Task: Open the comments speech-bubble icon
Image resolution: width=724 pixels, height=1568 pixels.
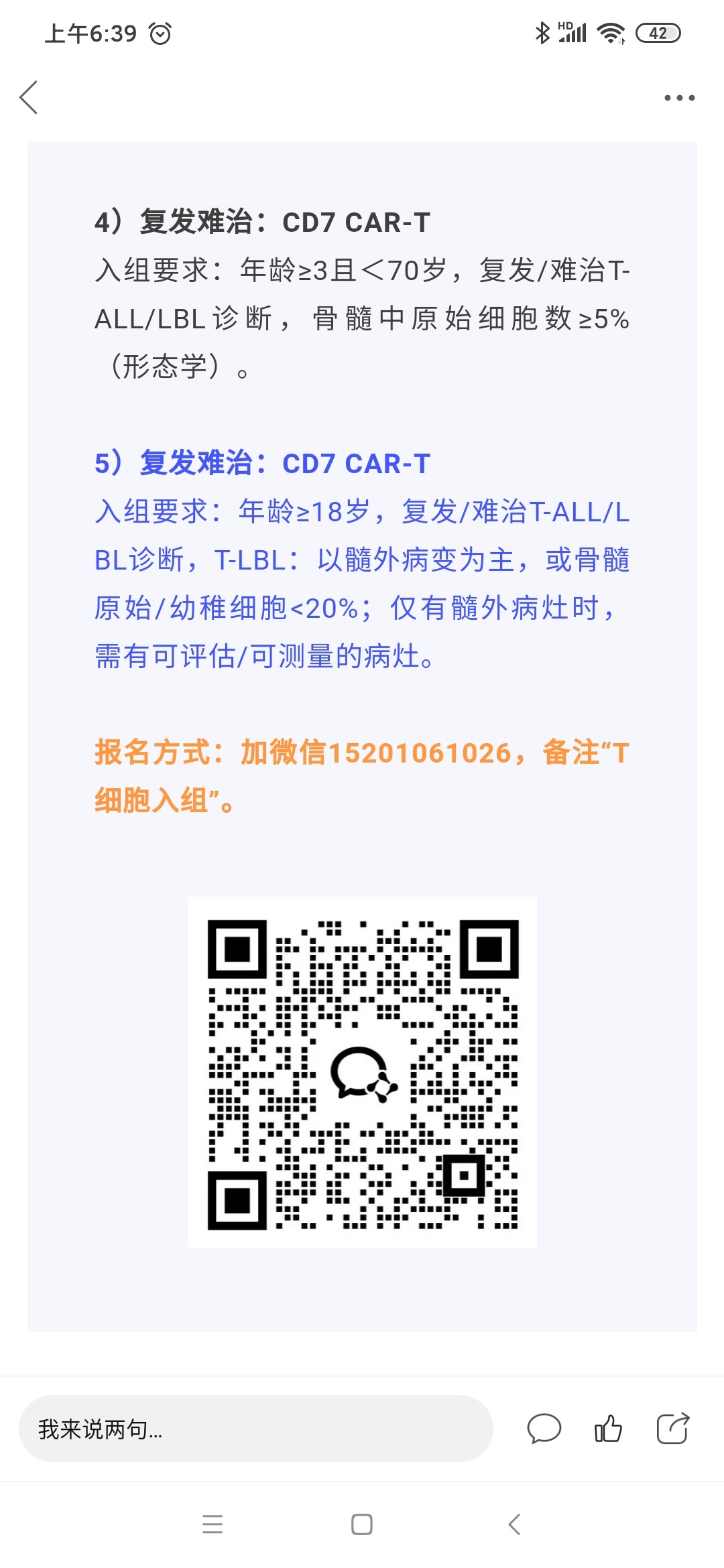Action: [544, 1428]
